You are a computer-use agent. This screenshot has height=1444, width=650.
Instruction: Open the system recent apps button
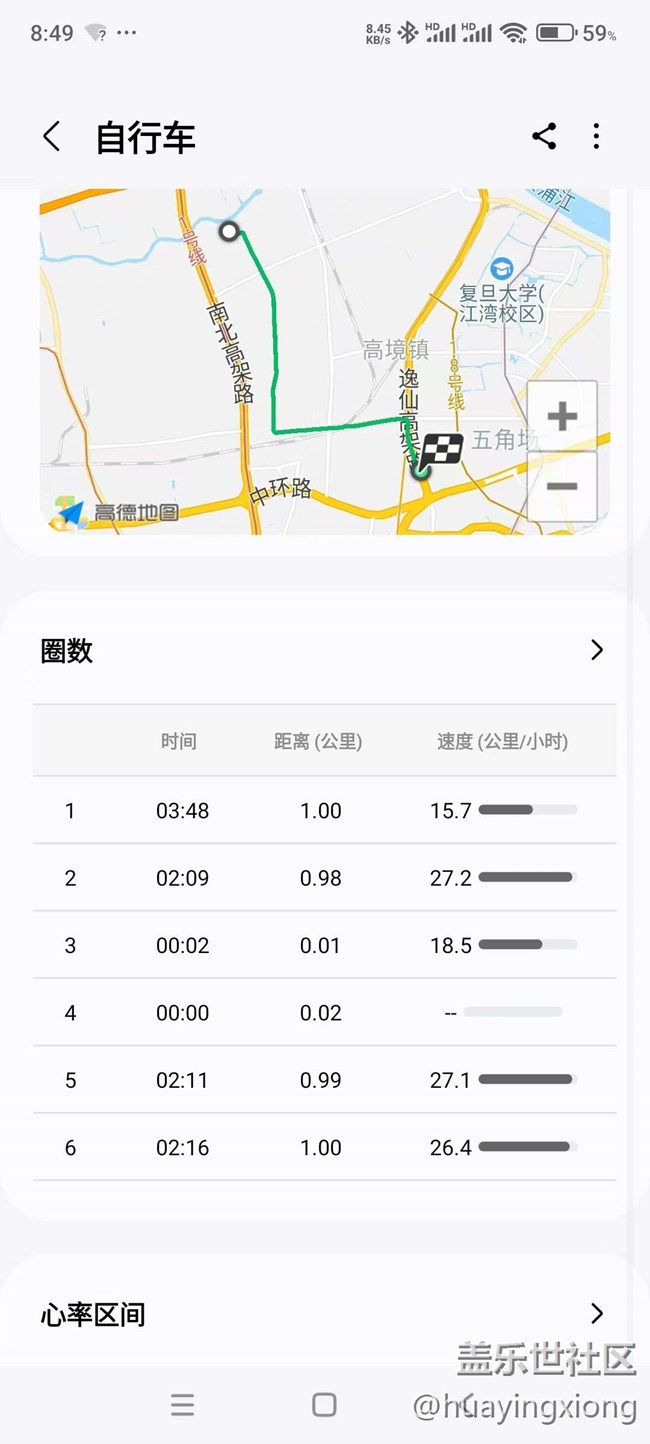pyautogui.click(x=182, y=1405)
